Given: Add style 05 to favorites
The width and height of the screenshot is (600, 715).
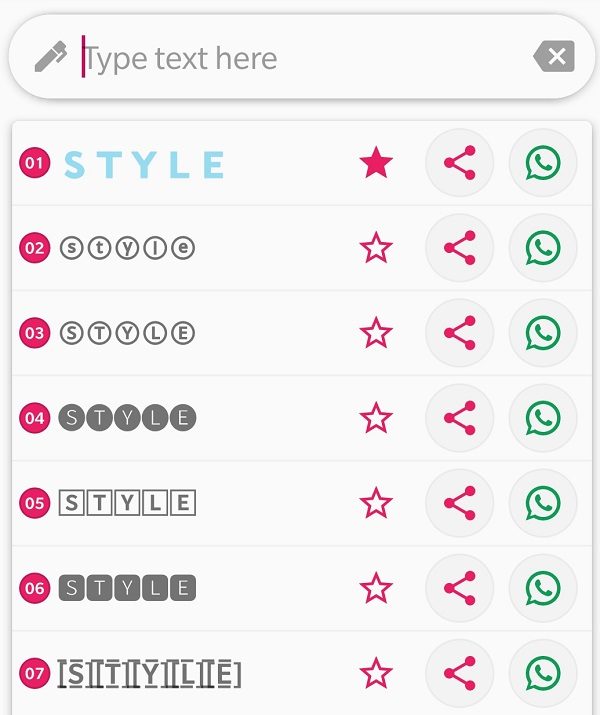Looking at the screenshot, I should (376, 503).
